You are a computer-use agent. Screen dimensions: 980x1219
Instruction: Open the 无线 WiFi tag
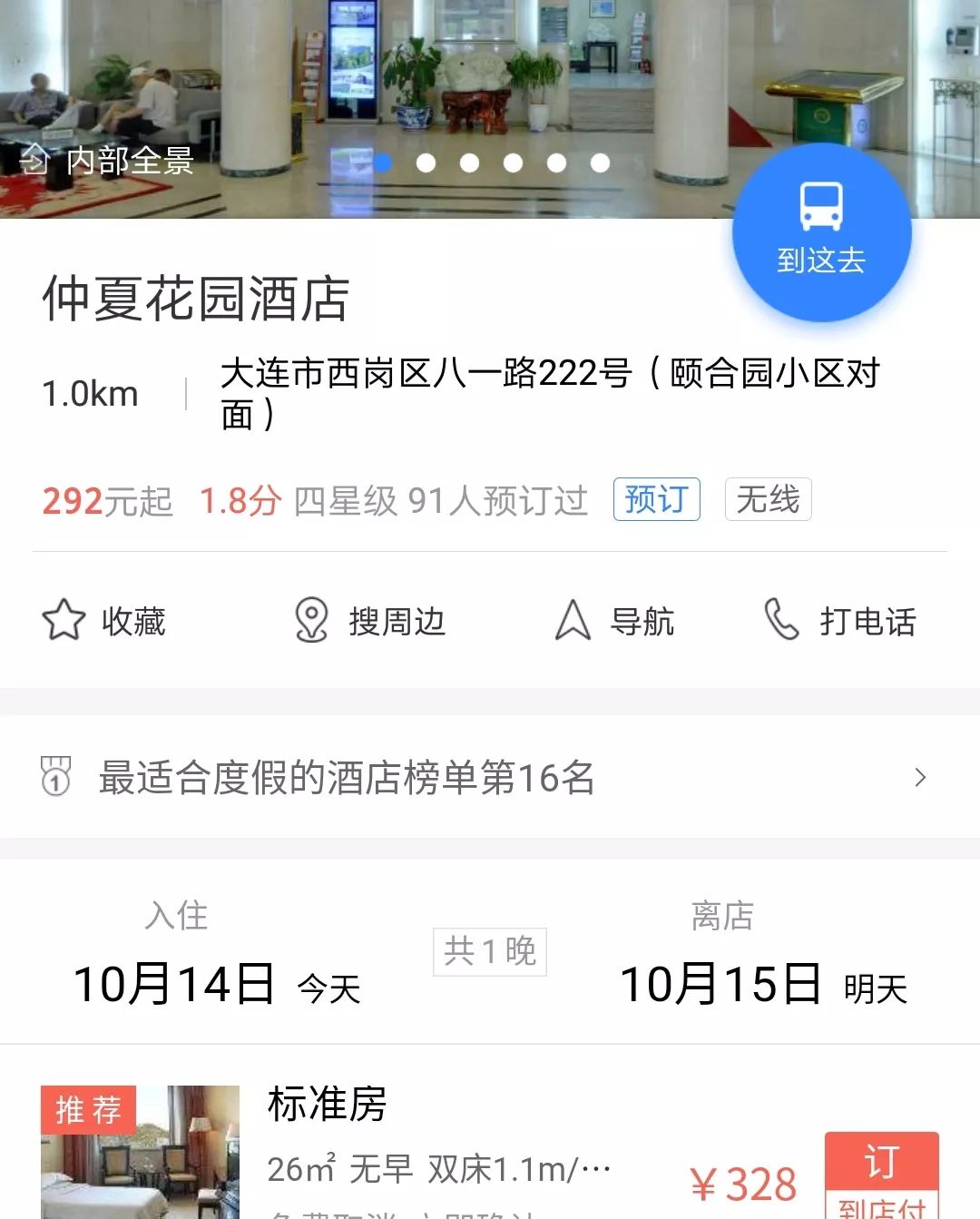768,500
